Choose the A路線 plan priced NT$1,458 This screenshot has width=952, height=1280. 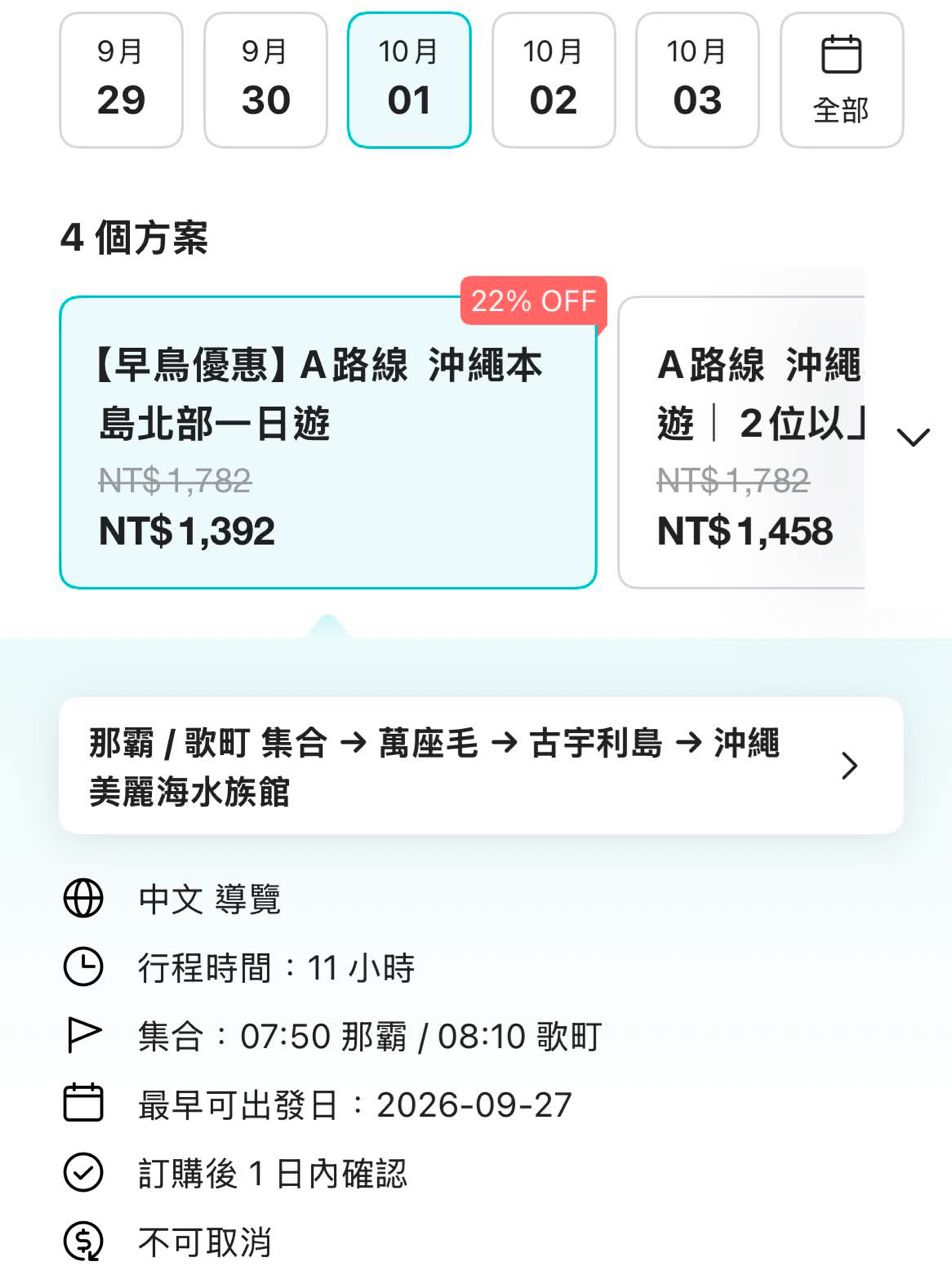point(741,442)
